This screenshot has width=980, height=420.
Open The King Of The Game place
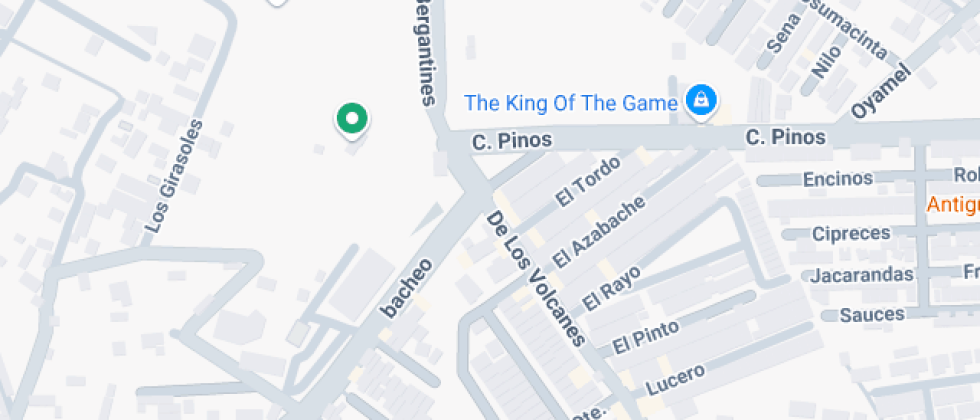(x=701, y=100)
